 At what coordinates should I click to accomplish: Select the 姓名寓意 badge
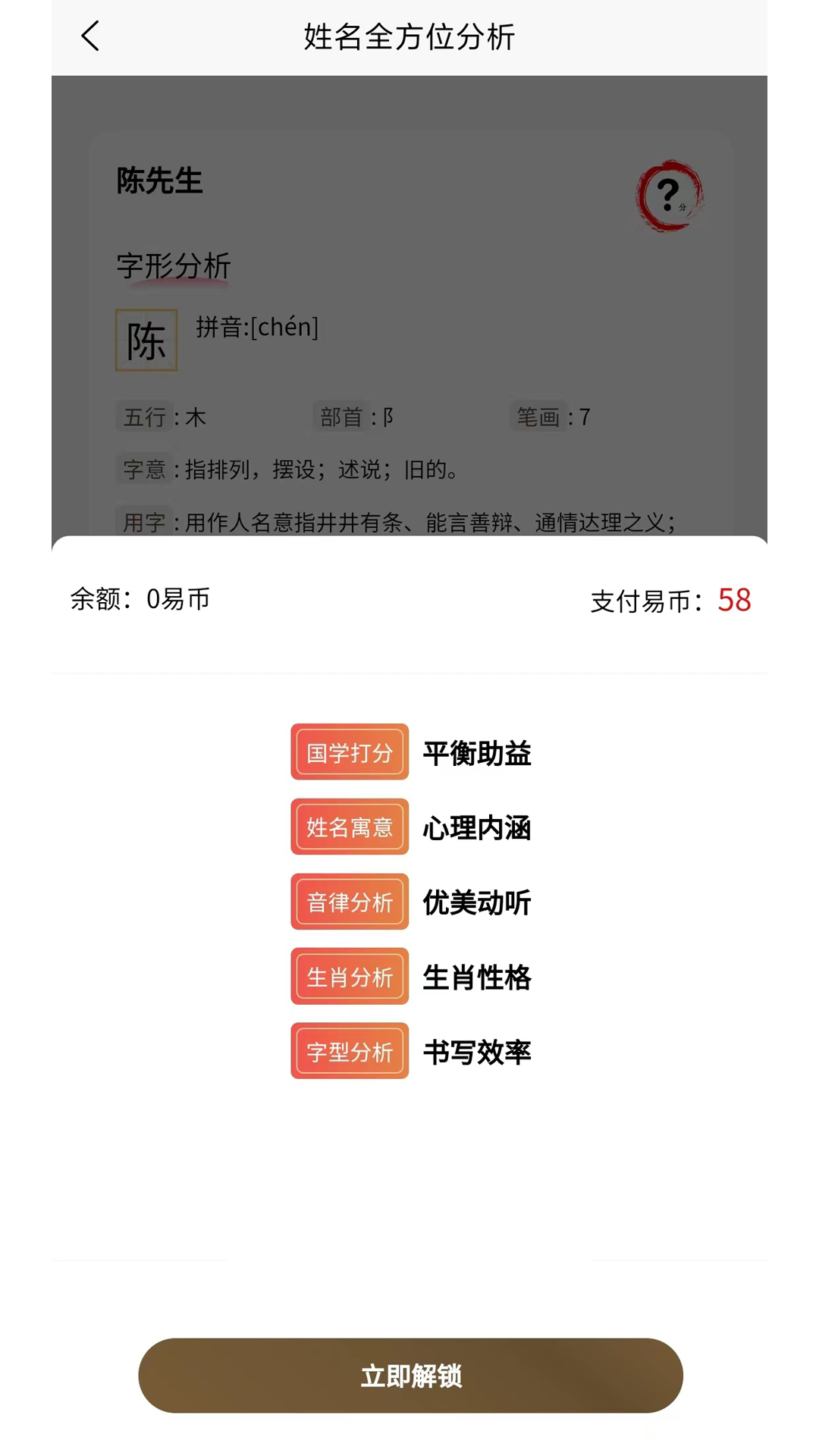tap(349, 827)
